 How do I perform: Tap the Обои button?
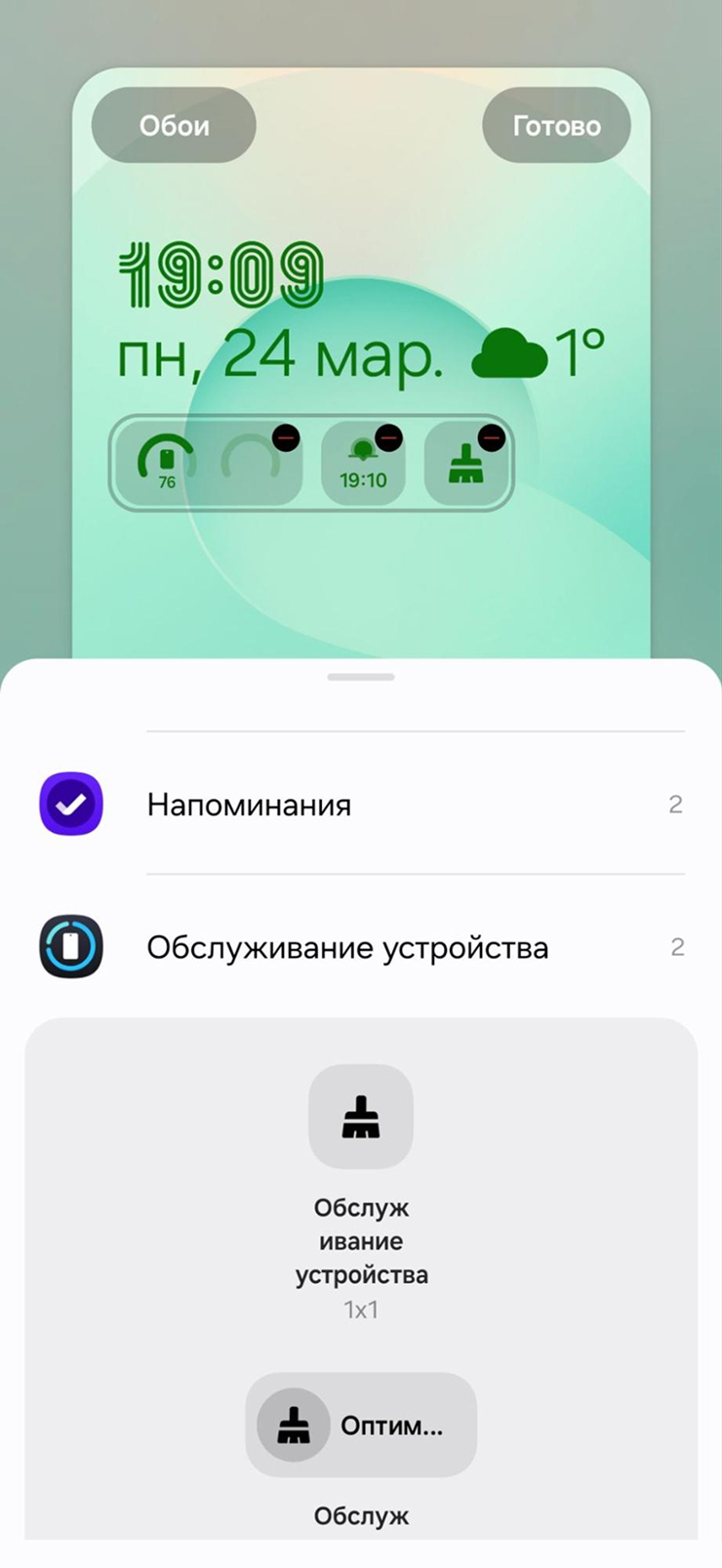click(174, 126)
